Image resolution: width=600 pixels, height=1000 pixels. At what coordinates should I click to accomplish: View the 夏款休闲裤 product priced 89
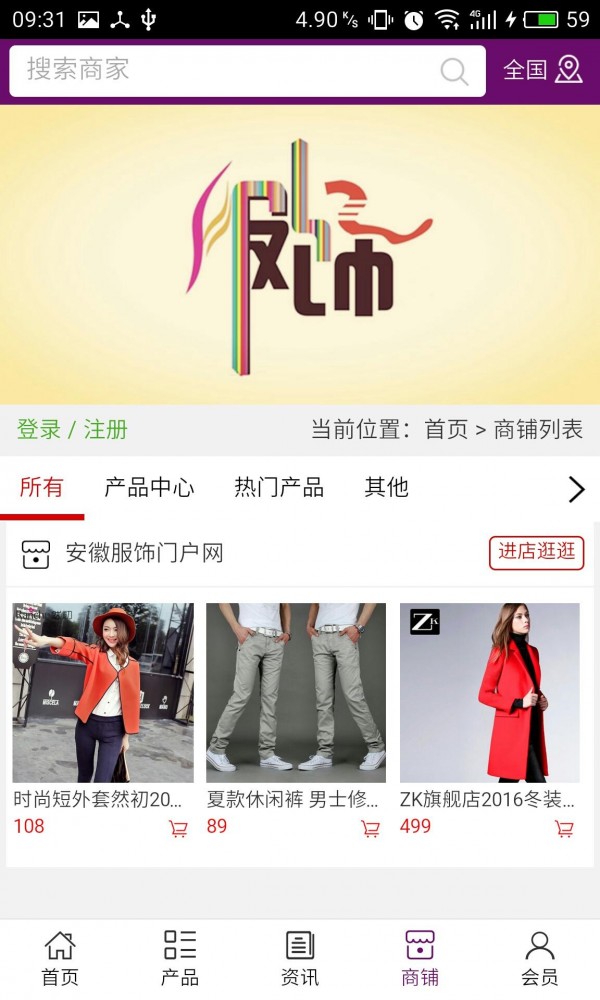click(296, 693)
